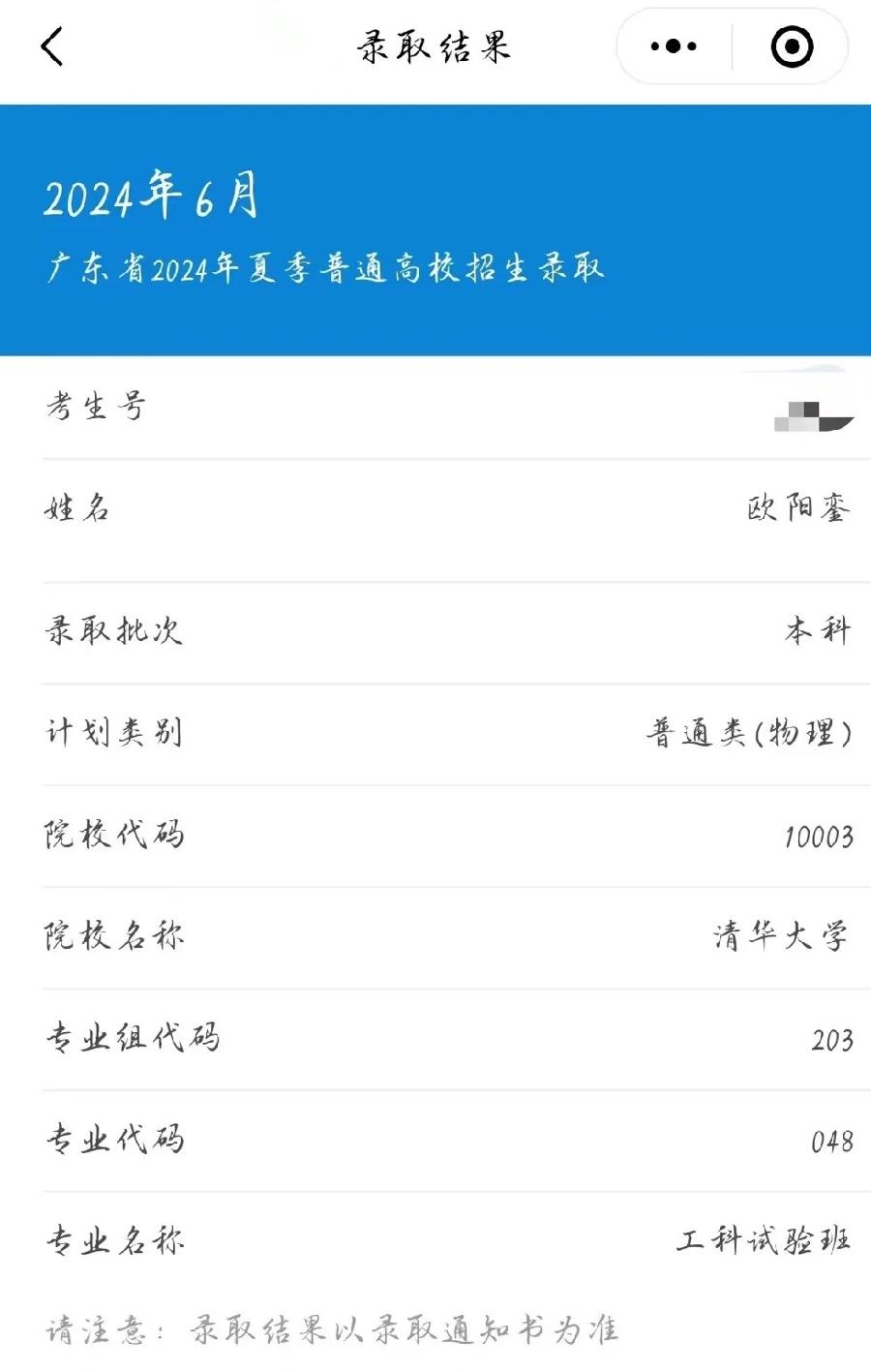Go back from the 录取结果 page
The width and height of the screenshot is (871, 1372).
point(52,46)
